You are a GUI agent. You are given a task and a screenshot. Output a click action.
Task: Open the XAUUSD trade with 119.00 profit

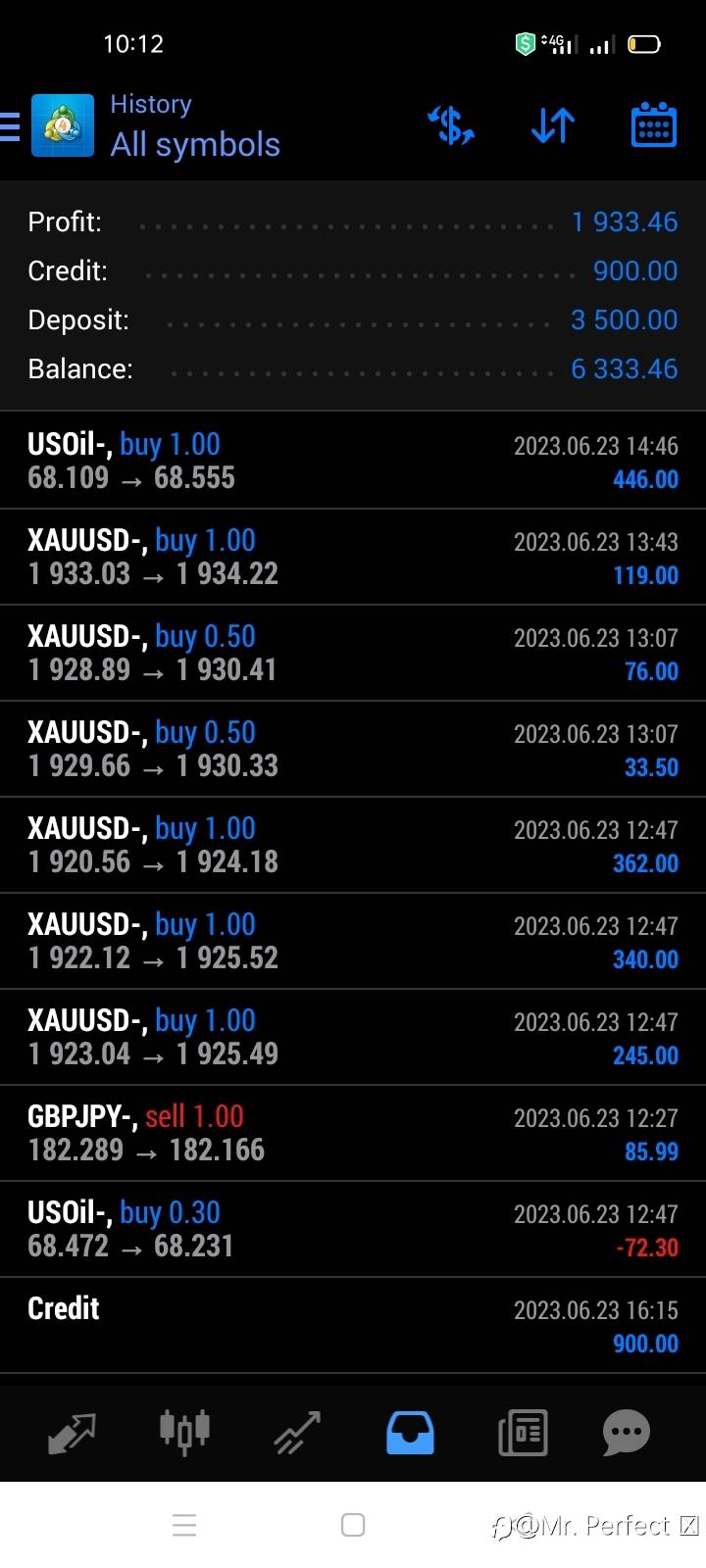tap(353, 557)
